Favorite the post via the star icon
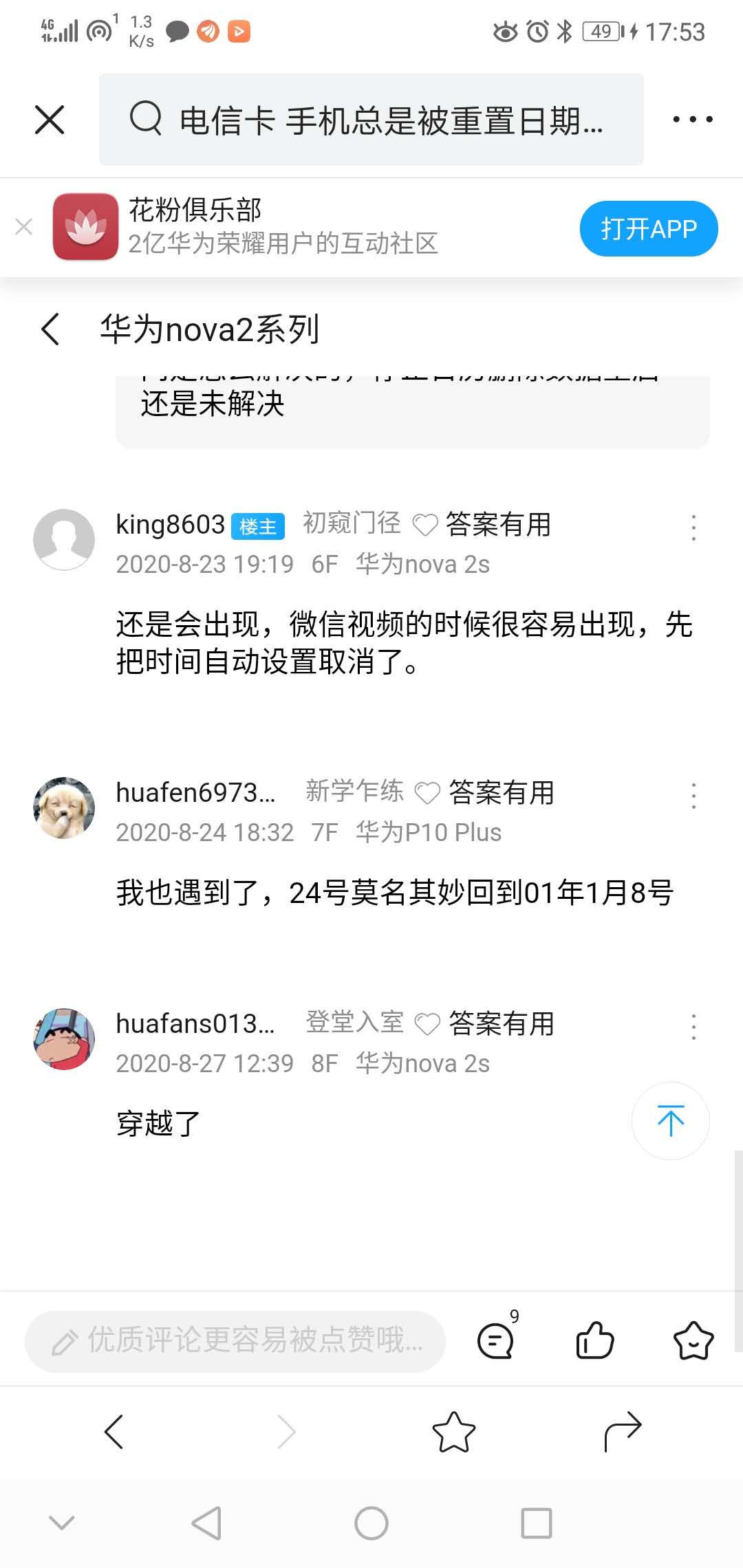The image size is (743, 1568). pyautogui.click(x=693, y=1341)
